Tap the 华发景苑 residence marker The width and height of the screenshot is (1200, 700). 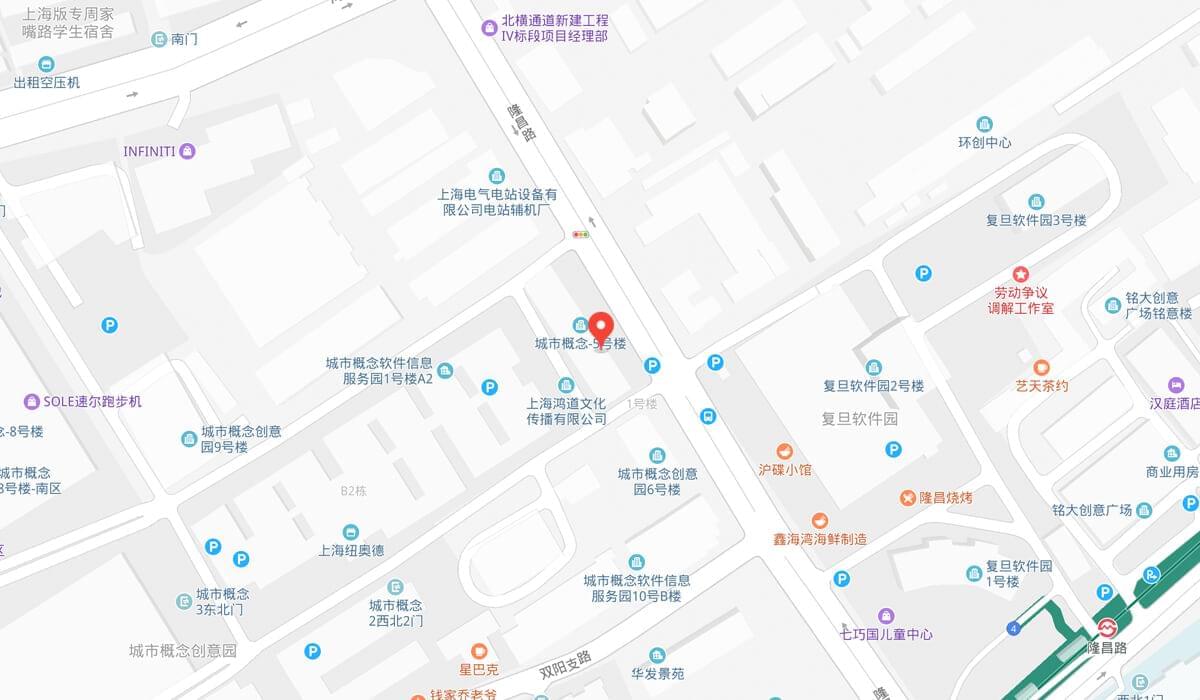(657, 654)
